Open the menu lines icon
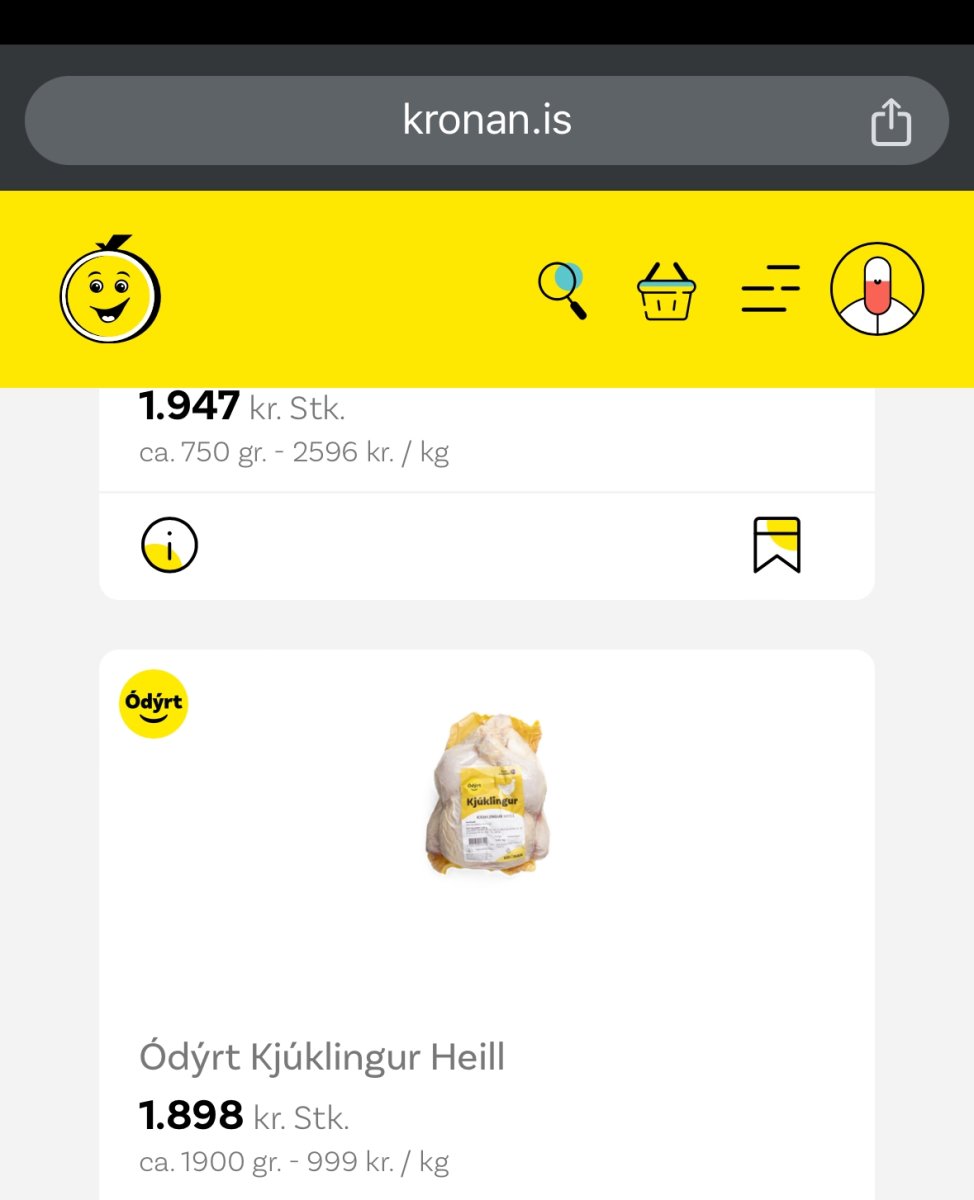Screen dimensions: 974x1200 tap(770, 289)
